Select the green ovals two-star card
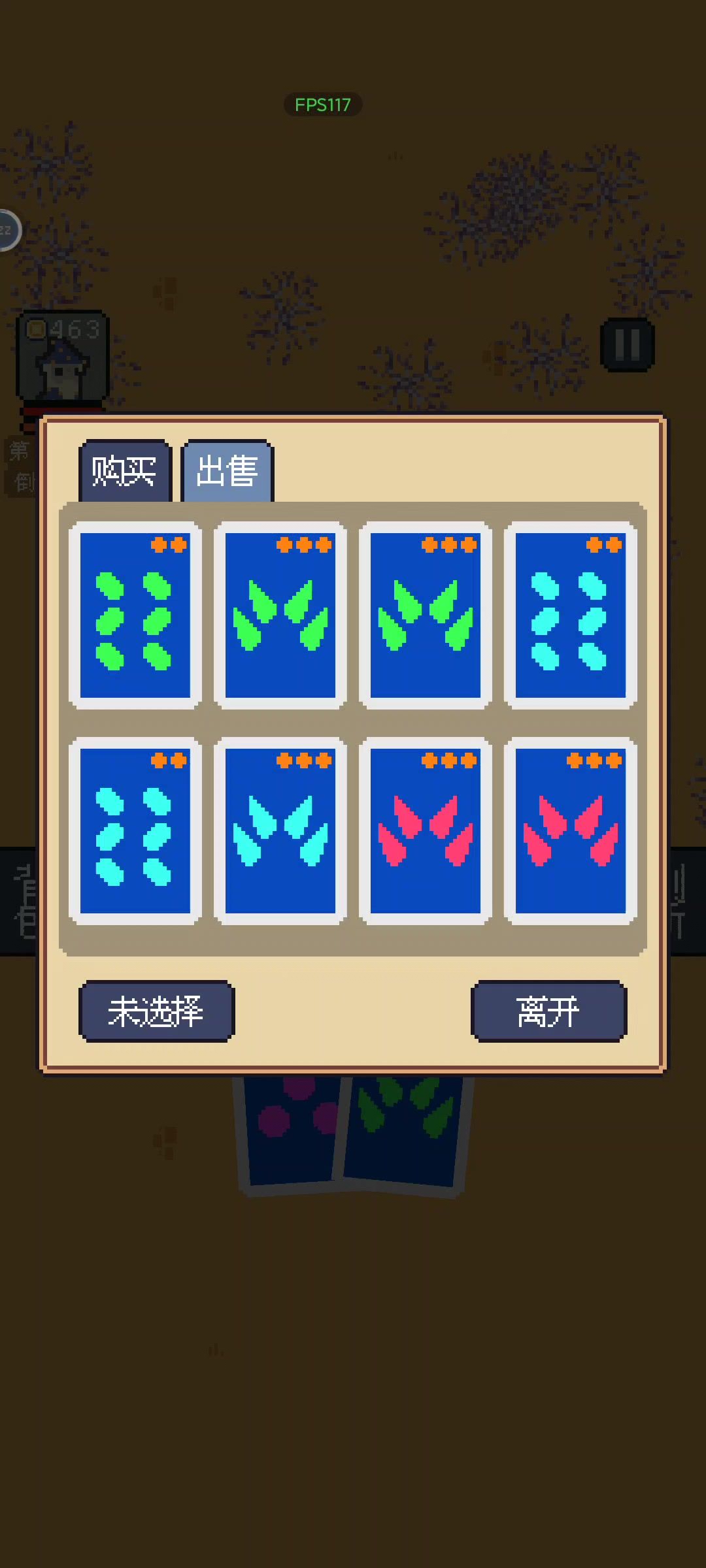This screenshot has width=706, height=1568. click(x=135, y=615)
